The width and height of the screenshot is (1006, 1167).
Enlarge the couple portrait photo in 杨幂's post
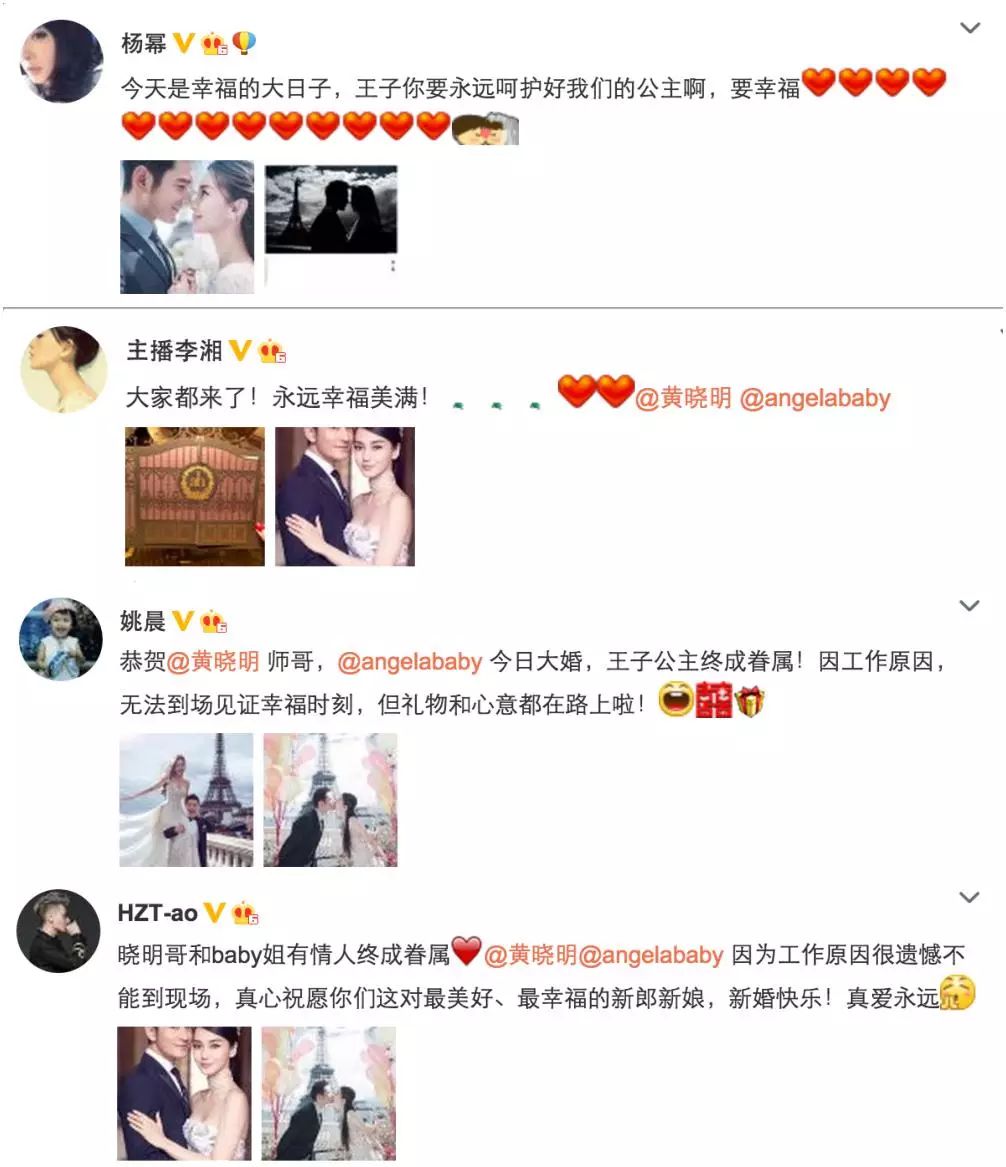[187, 227]
